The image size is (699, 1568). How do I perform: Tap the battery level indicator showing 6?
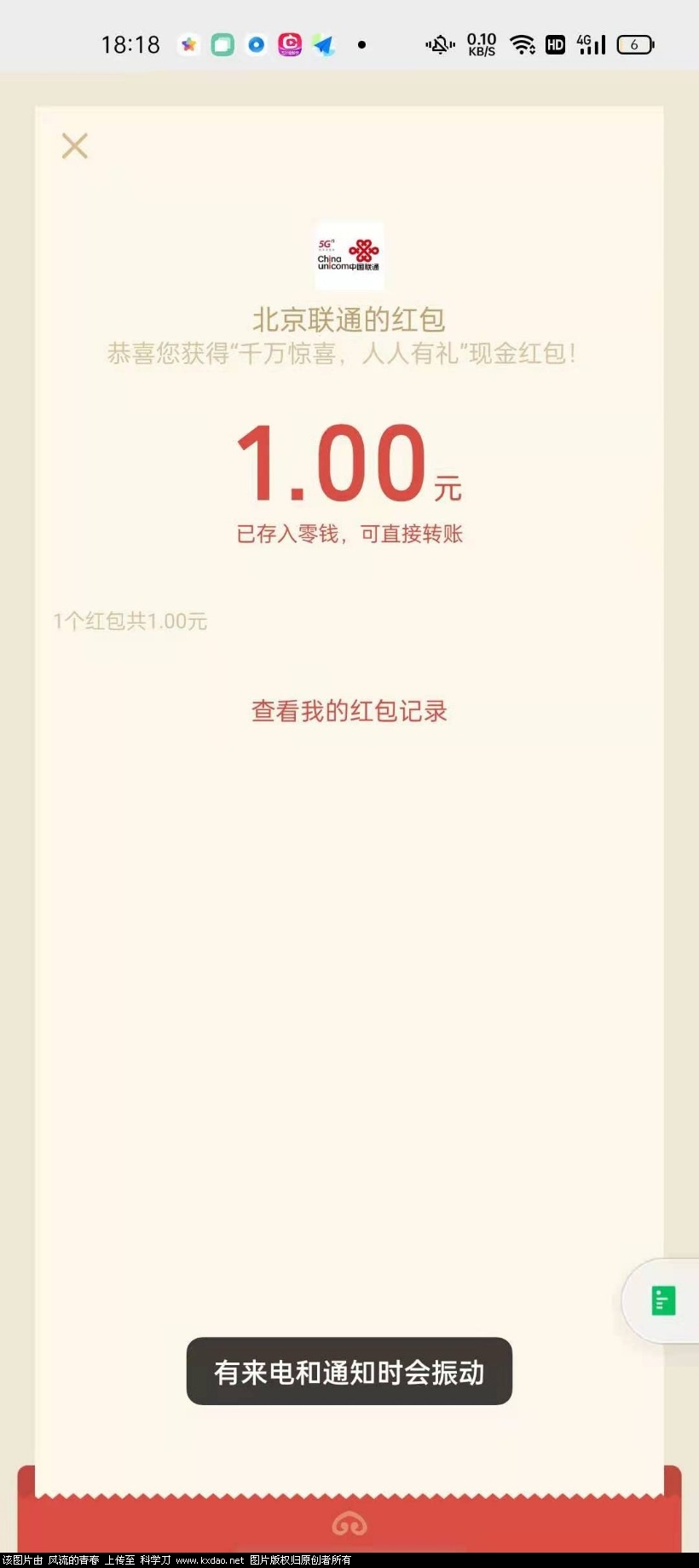(x=636, y=44)
